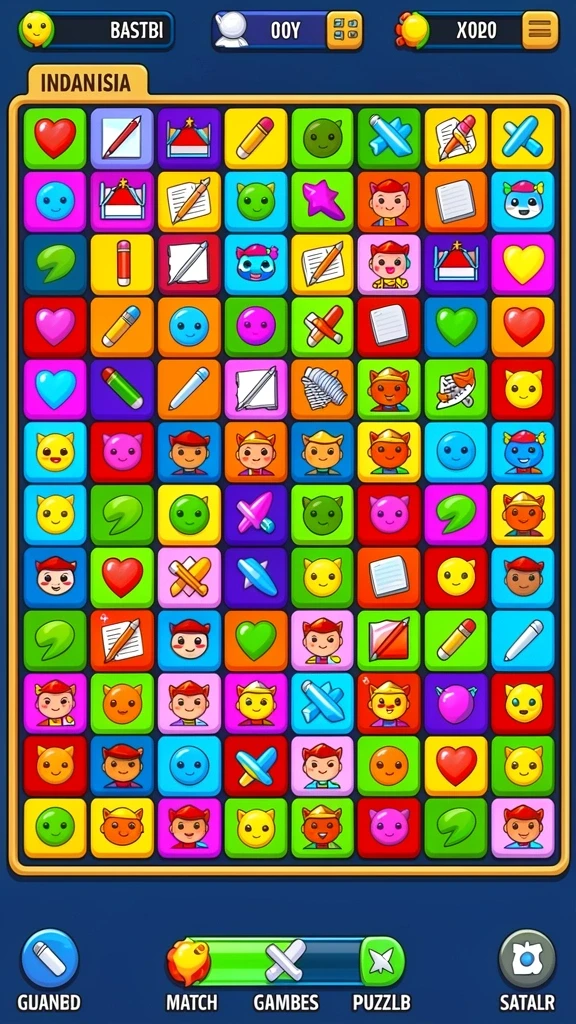Tap the blue GUANED booster button
The image size is (576, 1024).
point(50,959)
